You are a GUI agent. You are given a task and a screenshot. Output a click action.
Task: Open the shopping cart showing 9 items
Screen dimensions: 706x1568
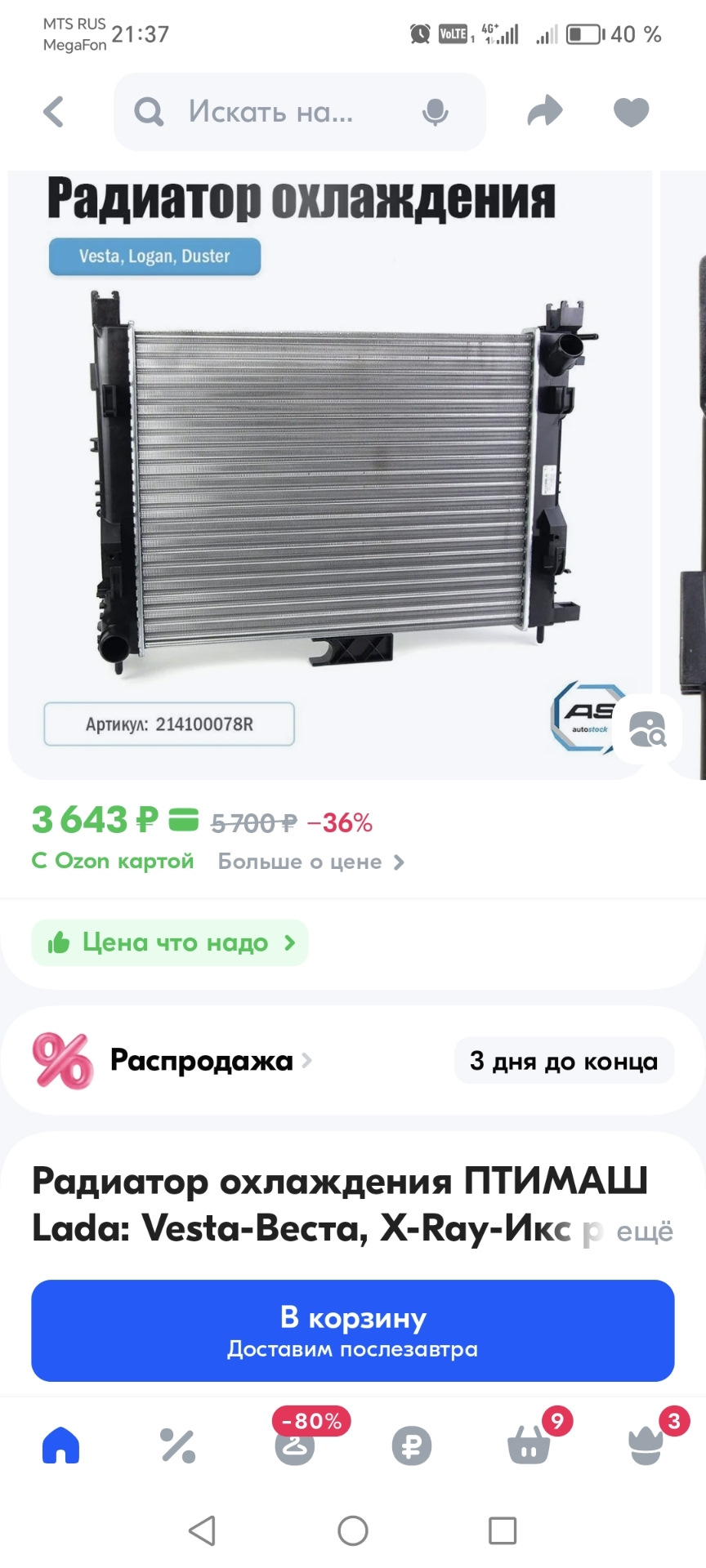529,1445
